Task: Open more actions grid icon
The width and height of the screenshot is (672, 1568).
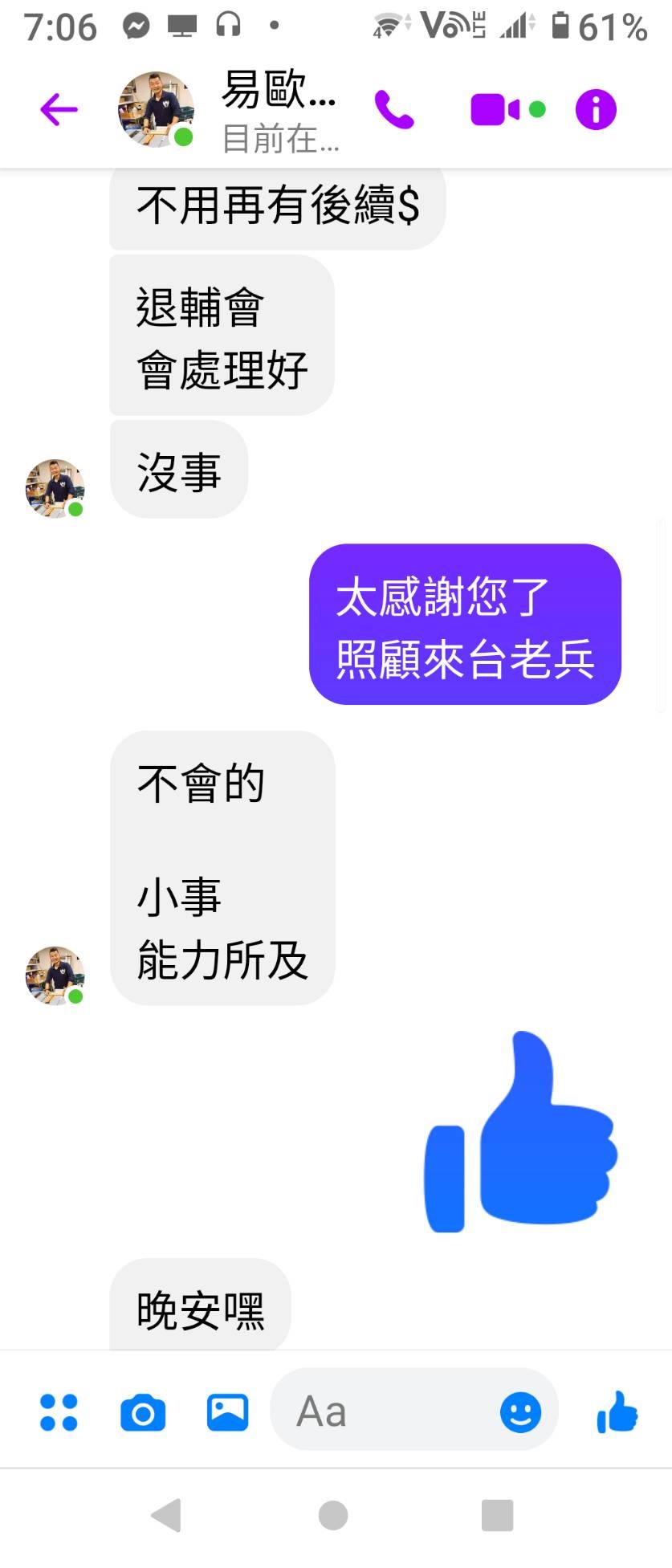Action: pyautogui.click(x=59, y=1412)
